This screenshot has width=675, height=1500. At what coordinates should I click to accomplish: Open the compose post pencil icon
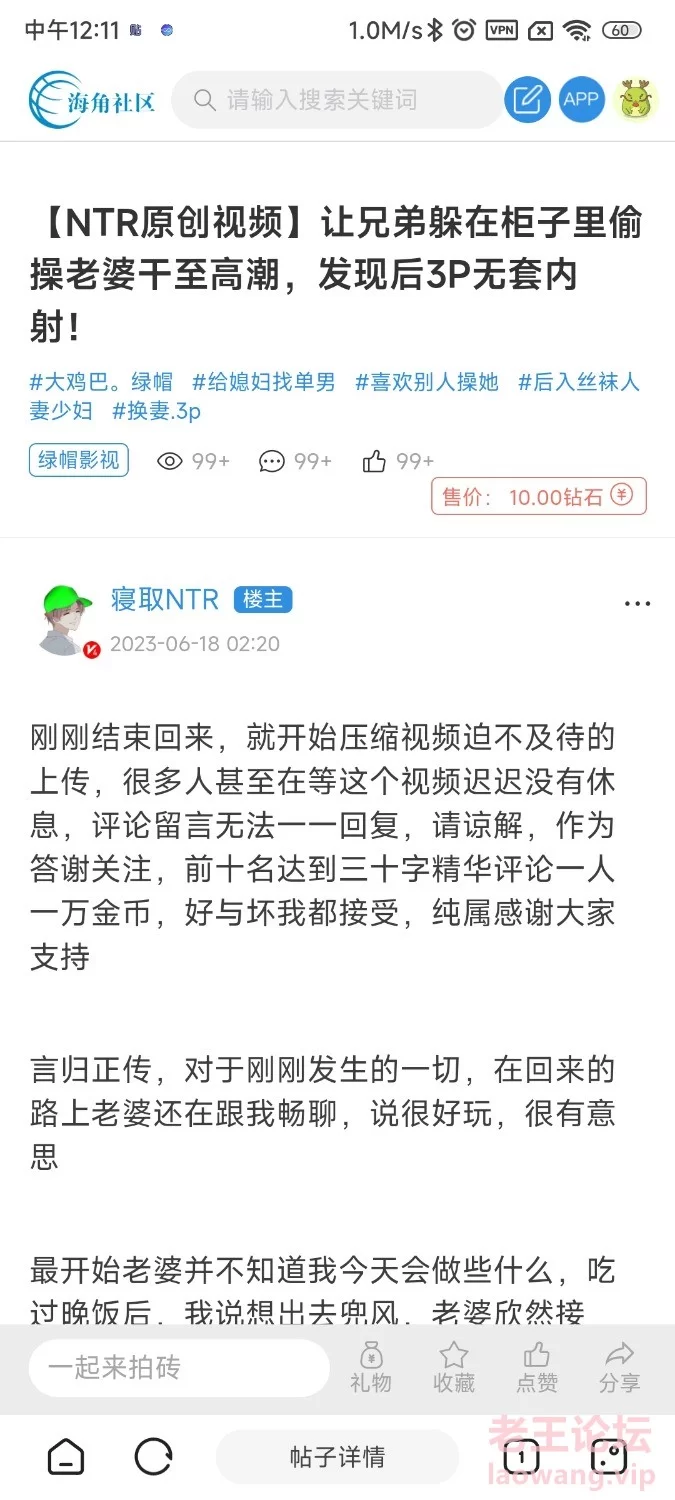click(x=527, y=100)
